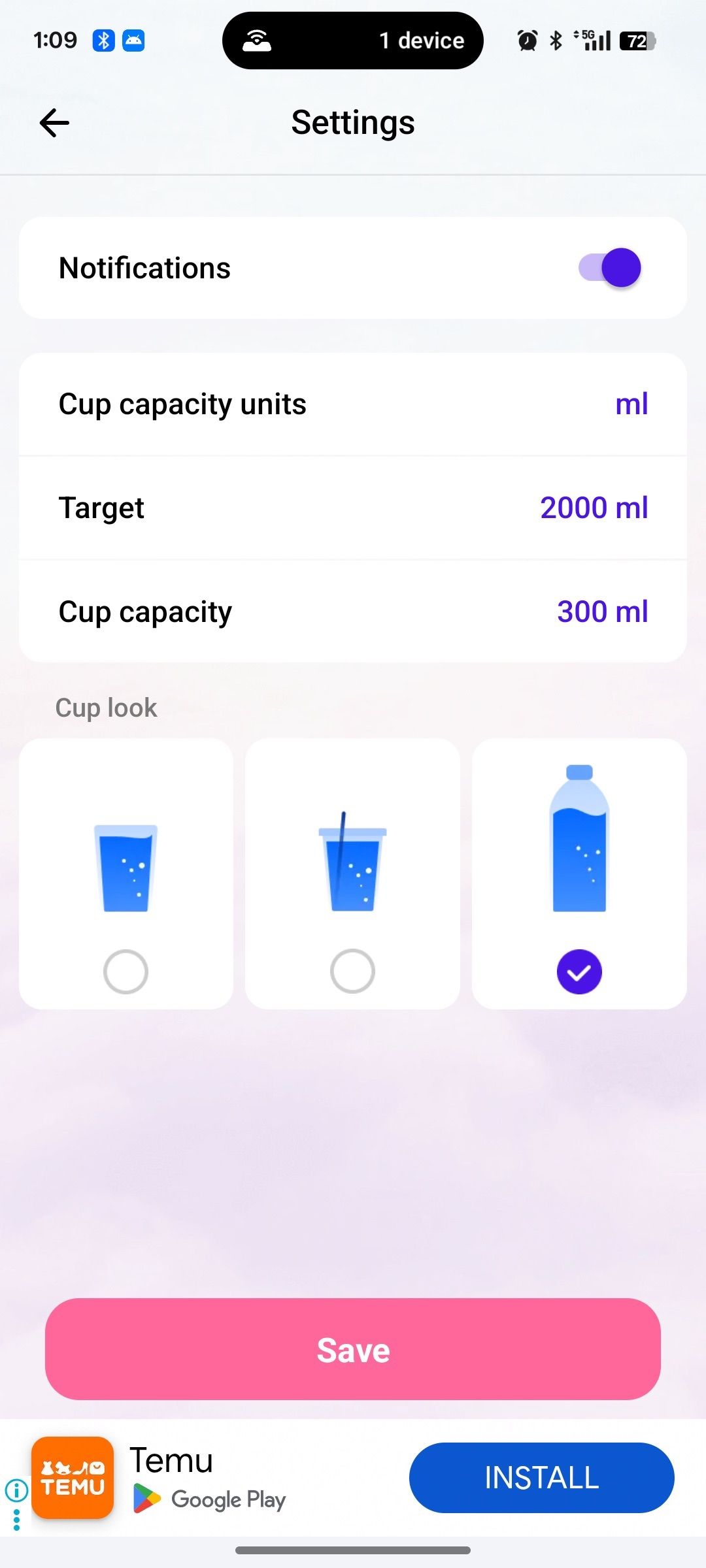Open the Cup capacity selector
Image resolution: width=706 pixels, height=1568 pixels.
(352, 611)
